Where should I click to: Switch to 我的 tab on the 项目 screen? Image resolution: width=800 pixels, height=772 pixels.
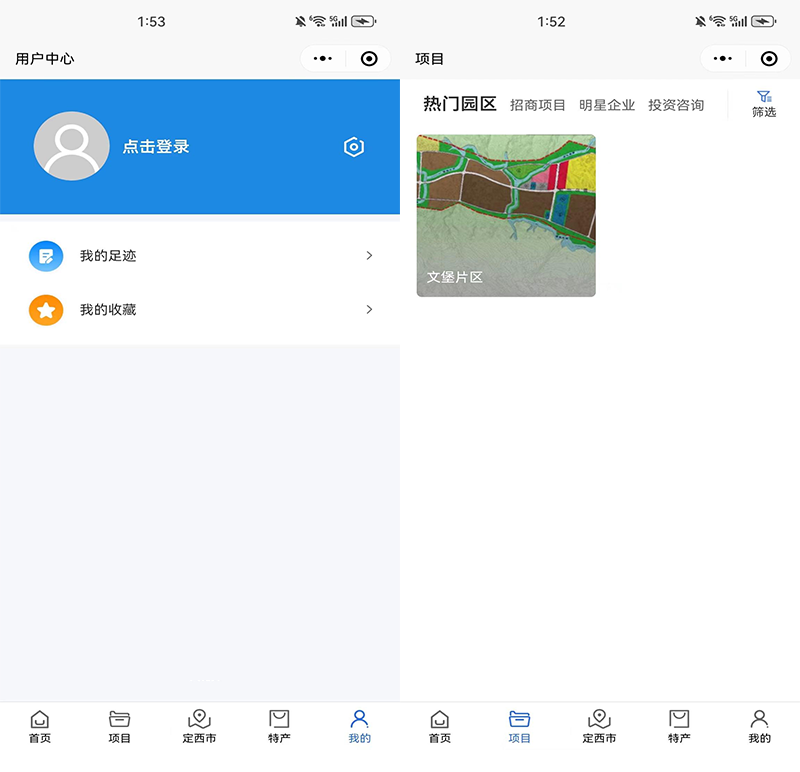click(760, 726)
